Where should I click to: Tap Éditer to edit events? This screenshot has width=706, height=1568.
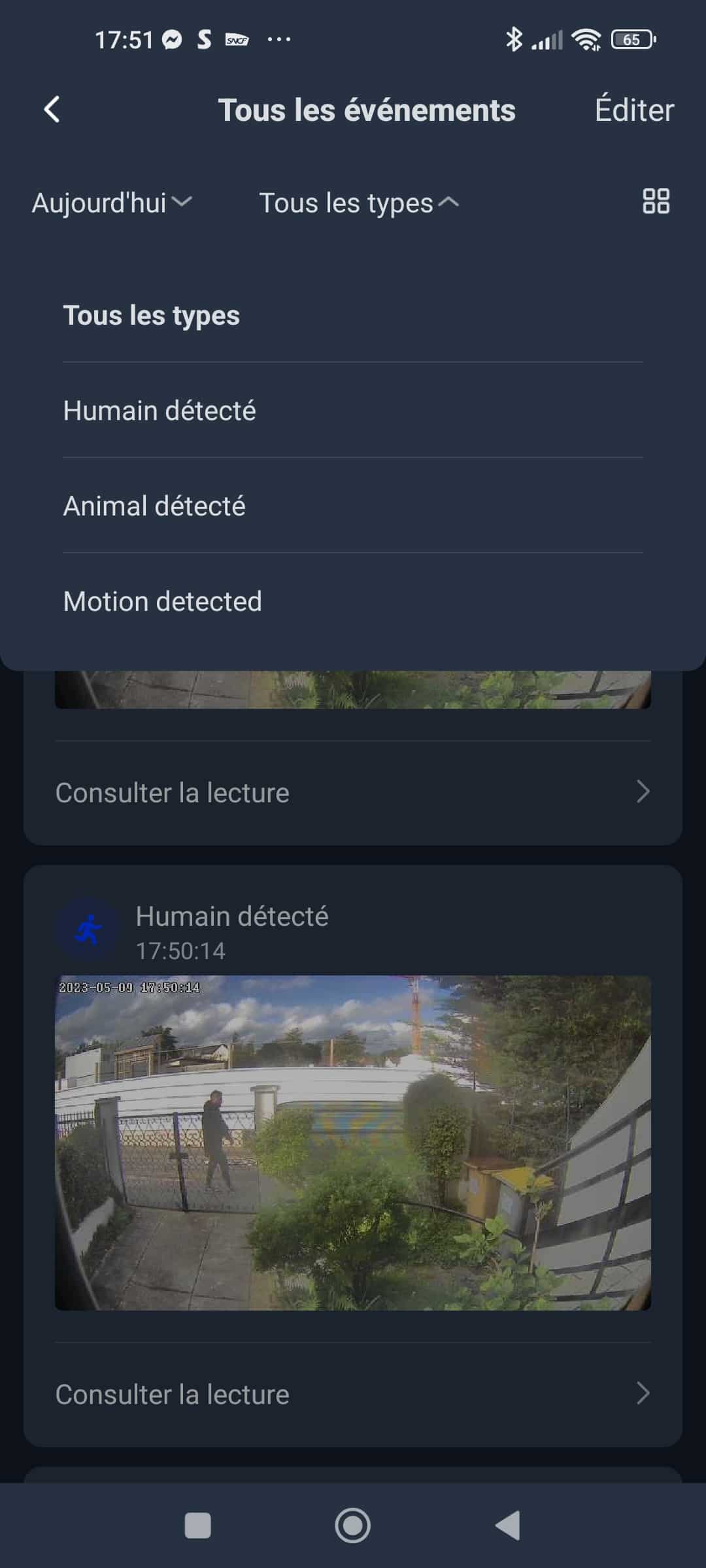pos(634,110)
